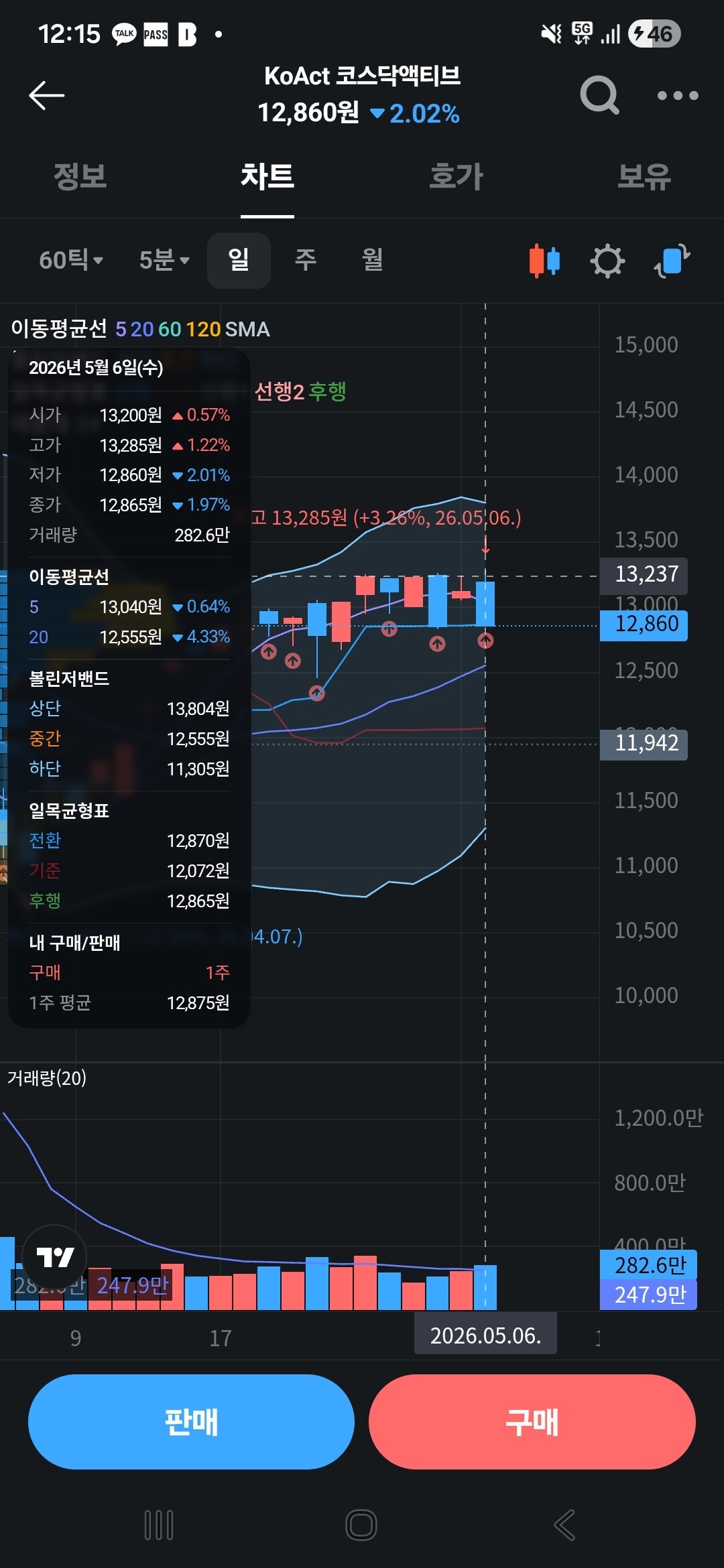The width and height of the screenshot is (724, 1568).
Task: Open the search icon
Action: coord(599,95)
